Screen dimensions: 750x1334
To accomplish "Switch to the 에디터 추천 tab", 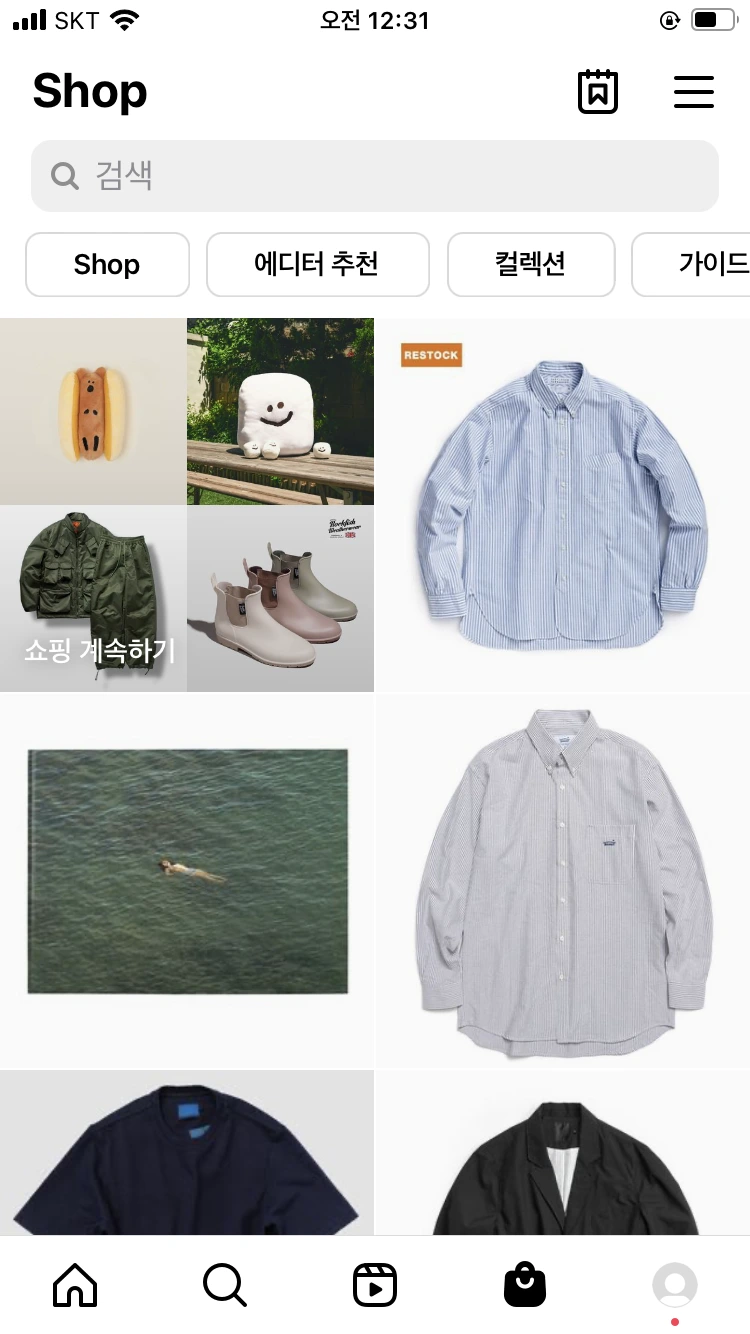I will tap(317, 264).
